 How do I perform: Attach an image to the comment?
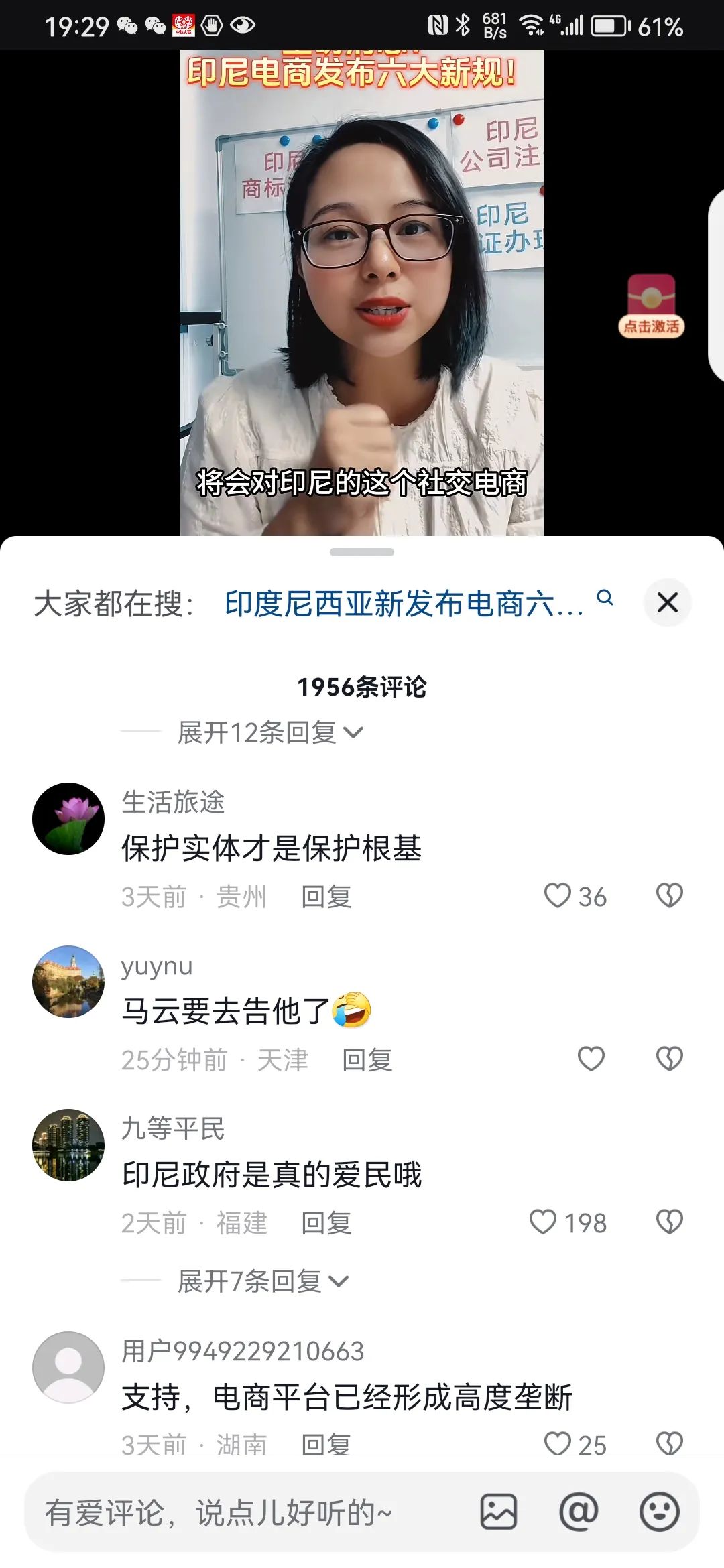[499, 1512]
